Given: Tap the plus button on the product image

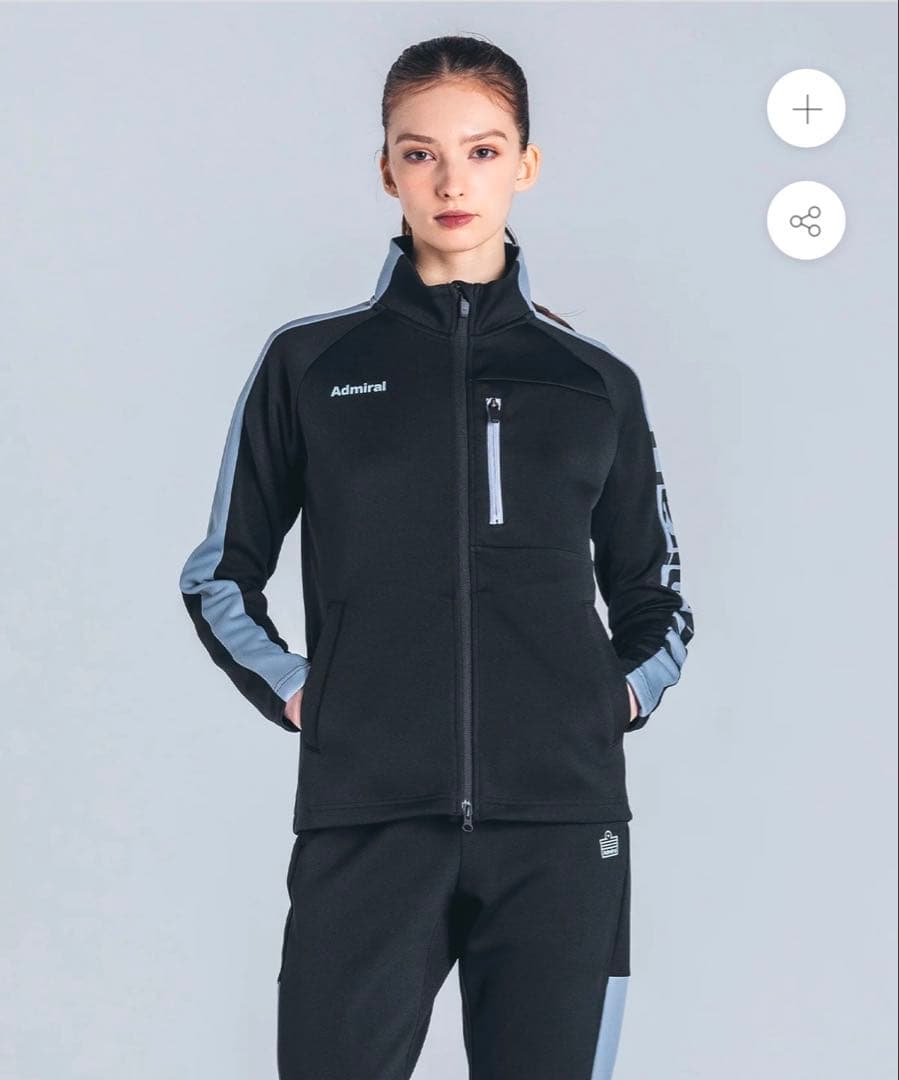Looking at the screenshot, I should click(x=806, y=109).
